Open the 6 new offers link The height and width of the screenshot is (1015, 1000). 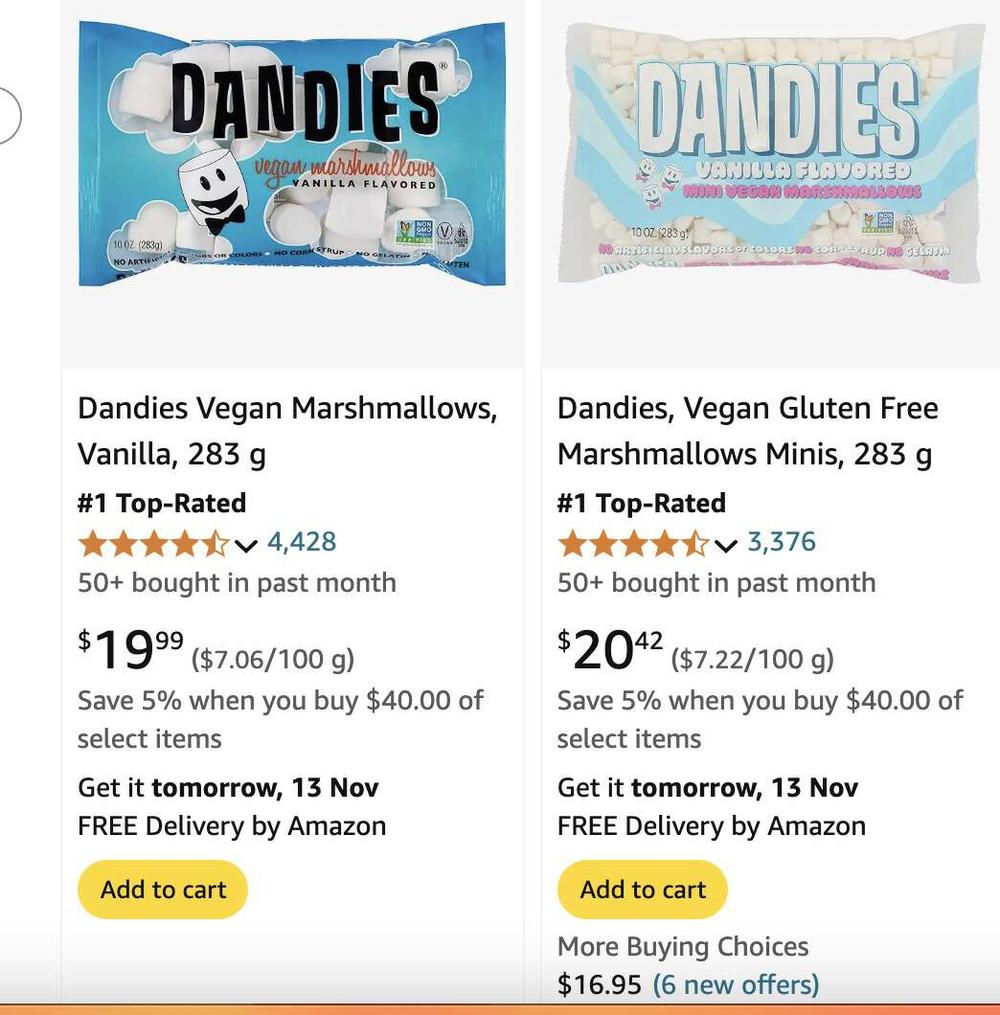coord(735,984)
